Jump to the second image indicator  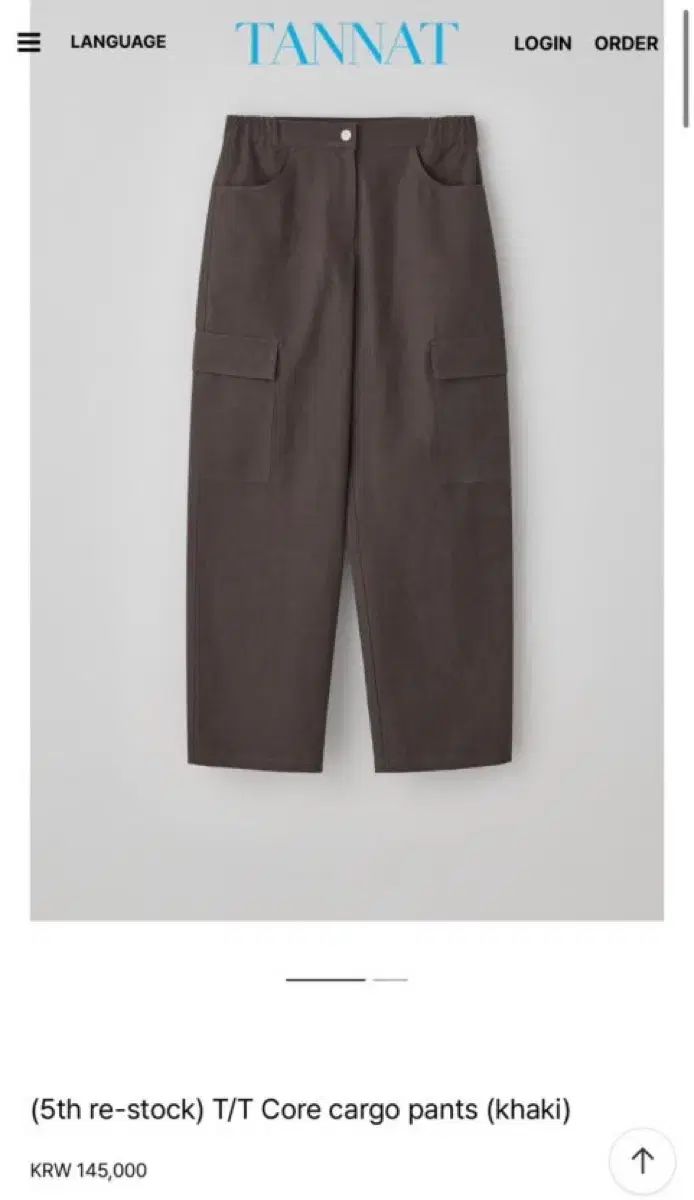[390, 980]
